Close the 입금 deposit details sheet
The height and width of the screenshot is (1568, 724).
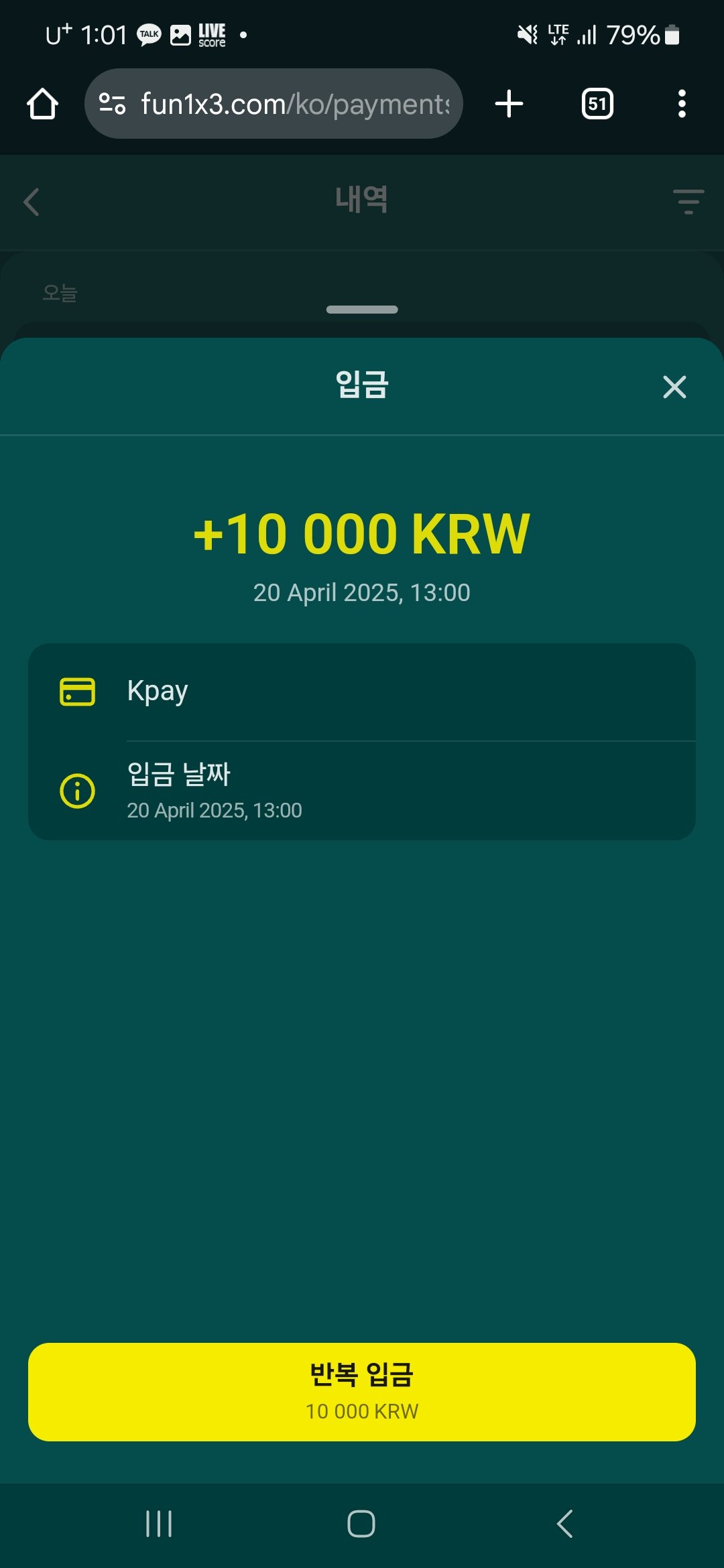(674, 387)
